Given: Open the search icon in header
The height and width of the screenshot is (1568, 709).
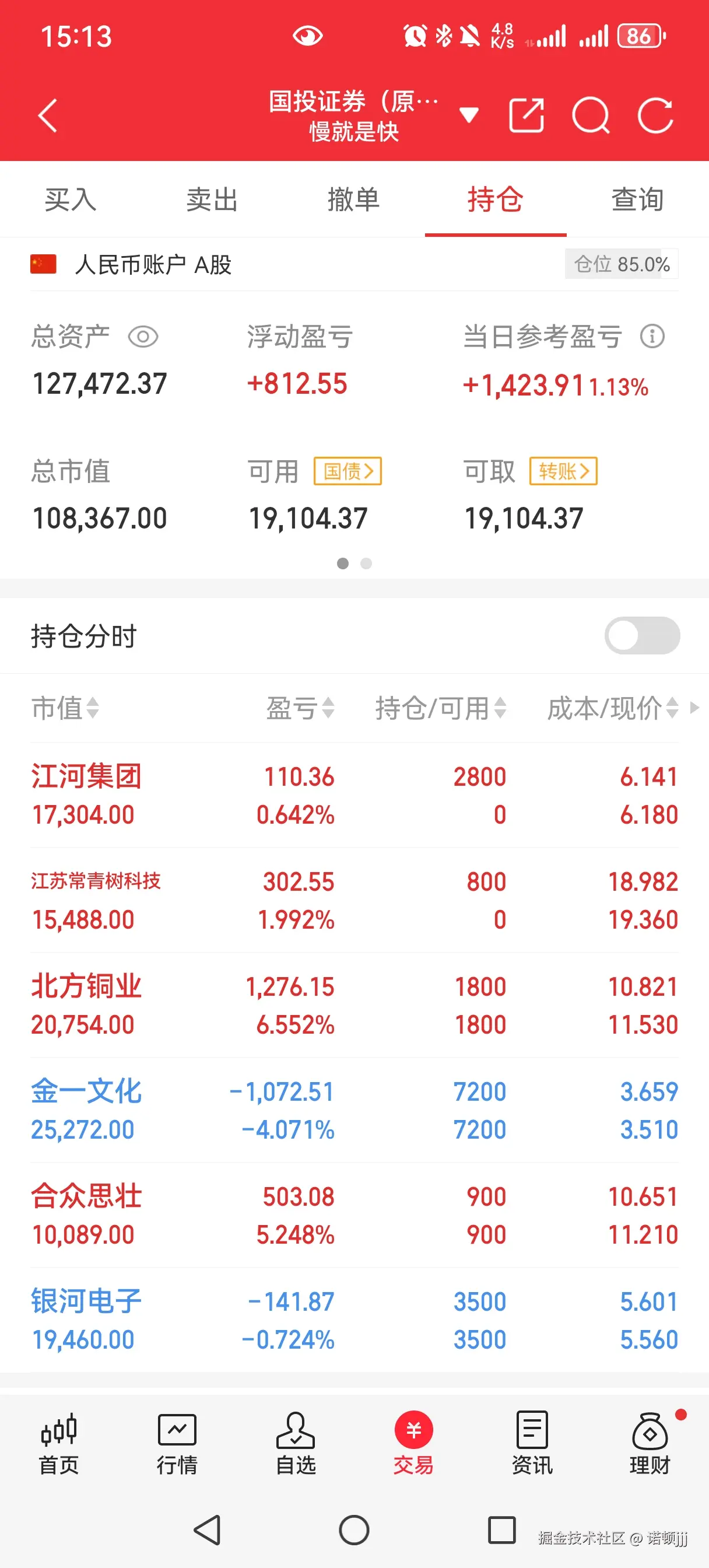Looking at the screenshot, I should pos(590,114).
